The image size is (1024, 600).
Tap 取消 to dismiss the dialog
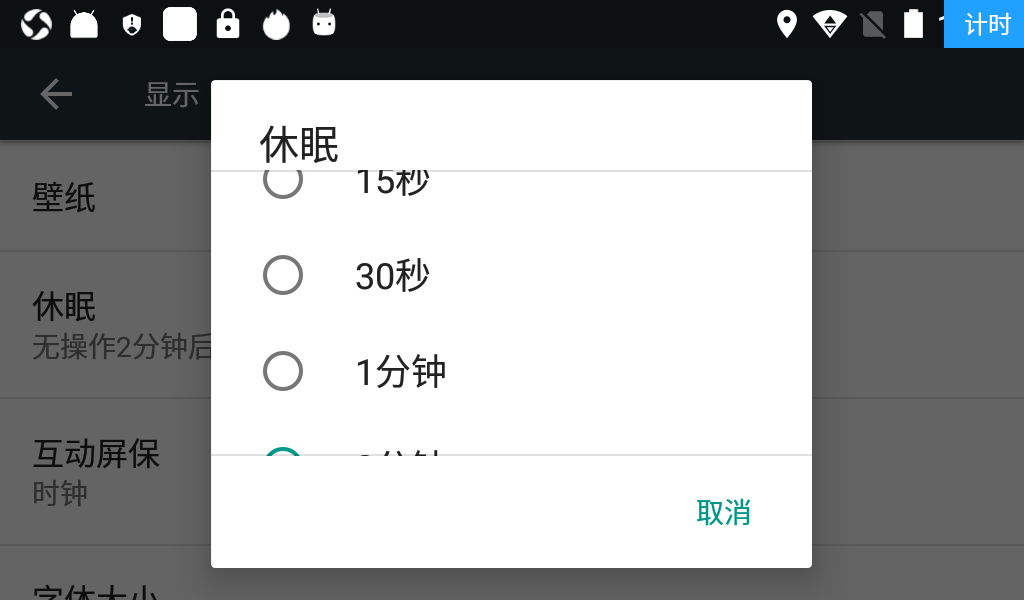723,512
